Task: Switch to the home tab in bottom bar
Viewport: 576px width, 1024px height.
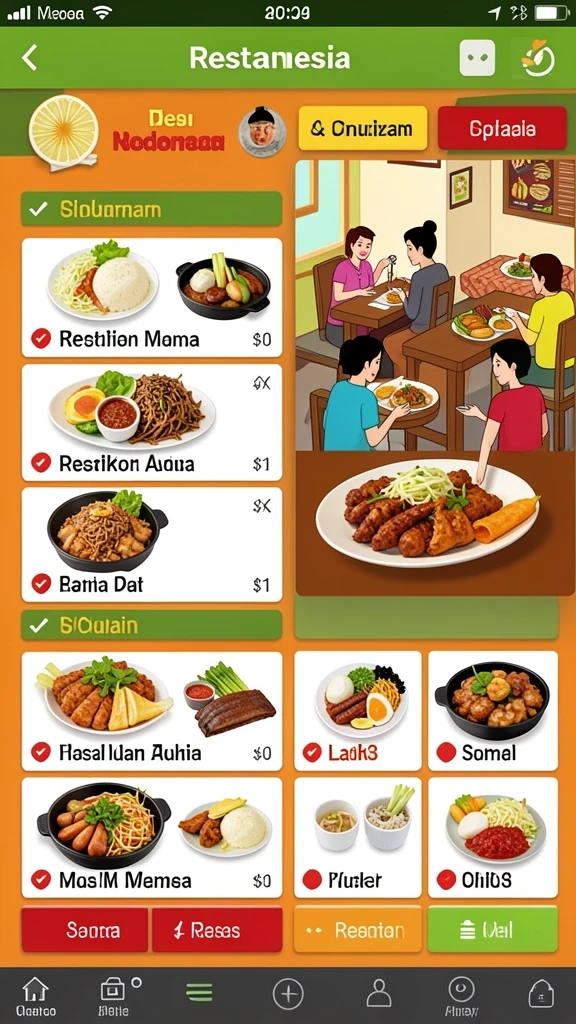Action: coord(35,997)
